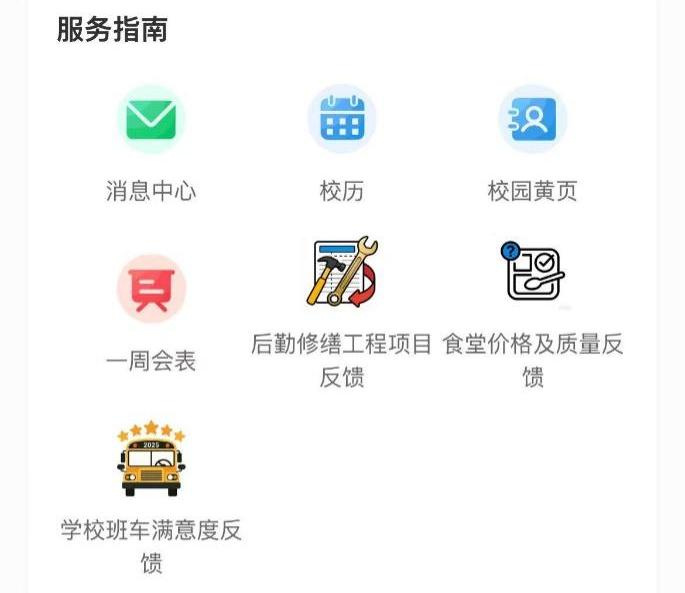Open 校园黄页 campus directory
This screenshot has height=593, width=685.
pyautogui.click(x=533, y=120)
